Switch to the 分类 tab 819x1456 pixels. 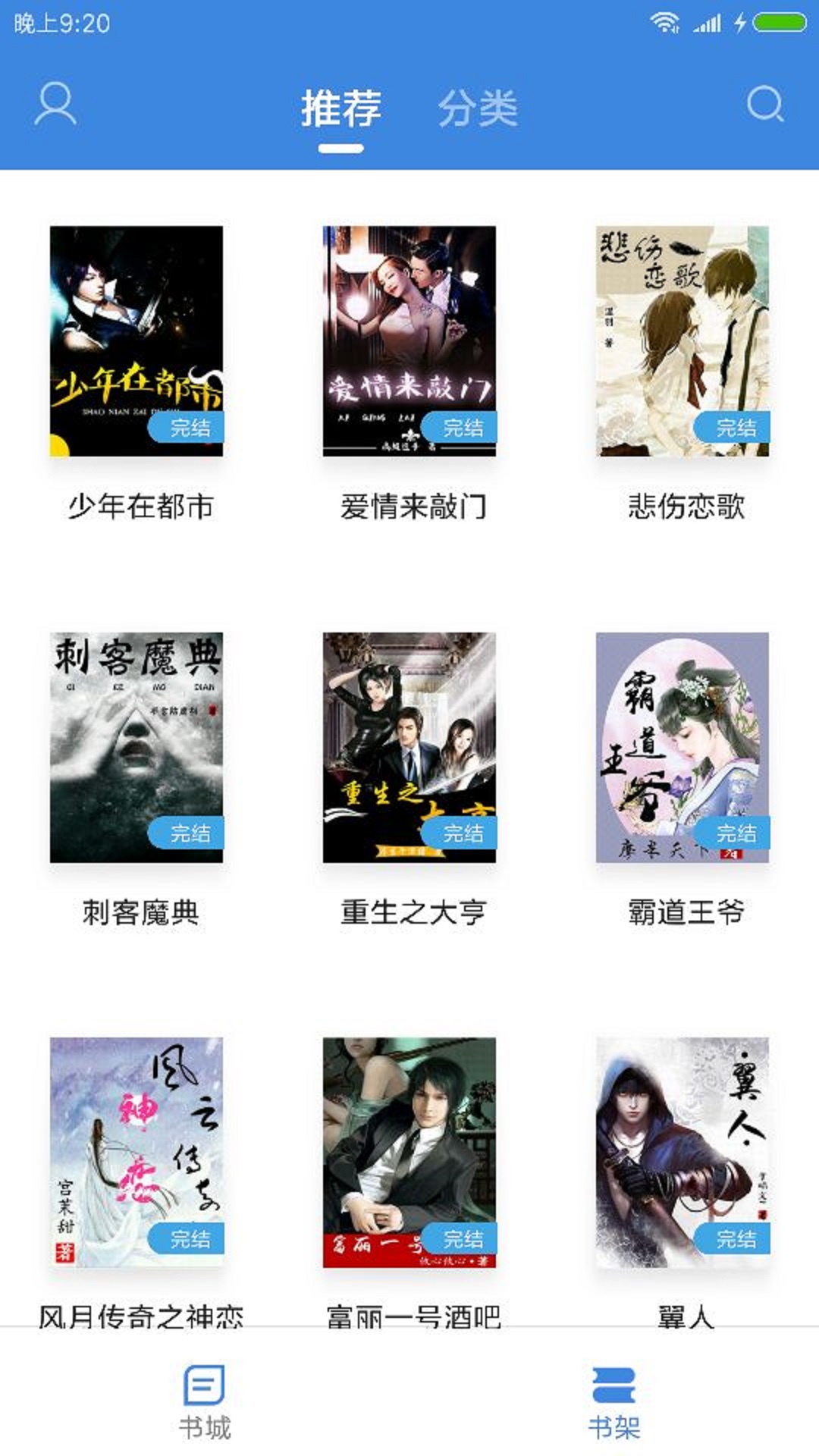pos(478,108)
